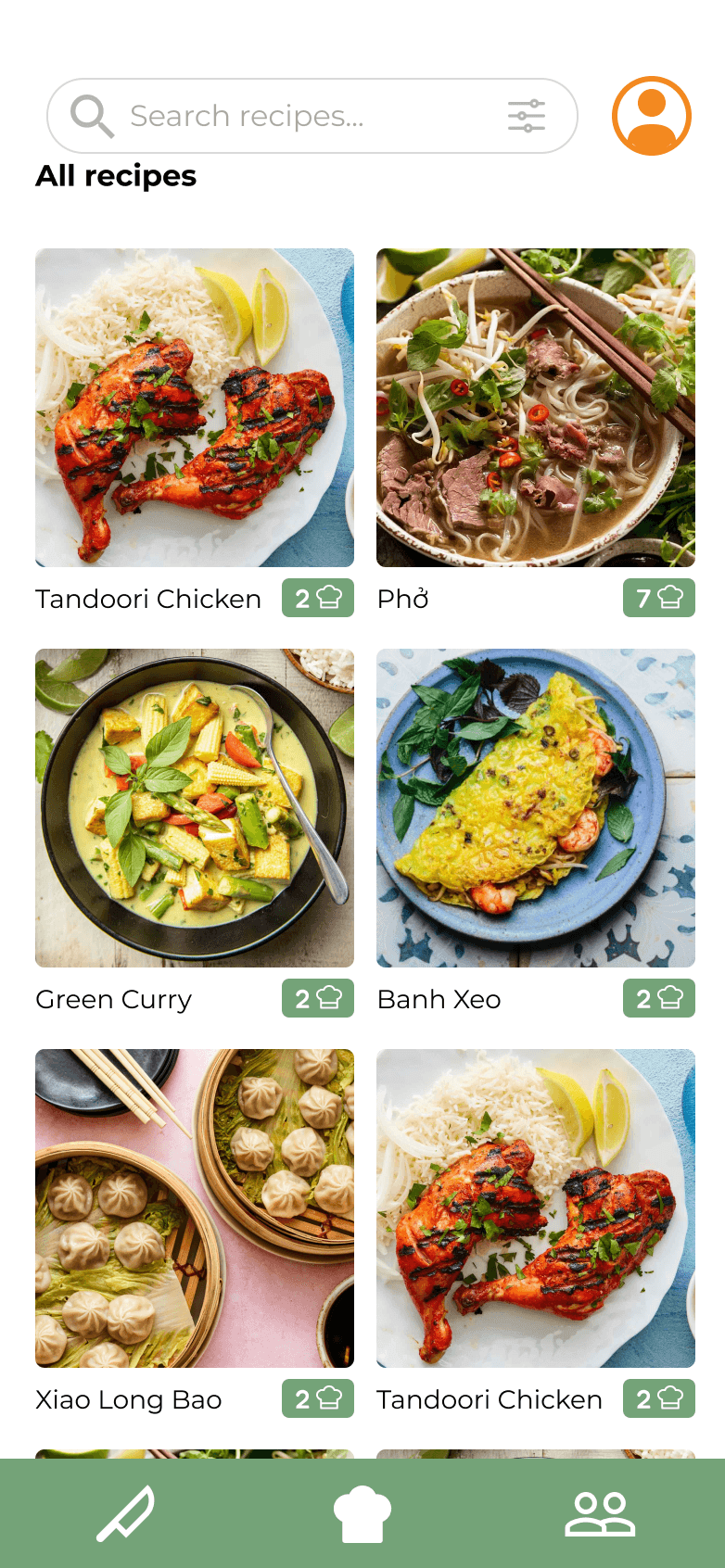View the Green Curry recipe
The height and width of the screenshot is (1568, 725).
[x=195, y=808]
